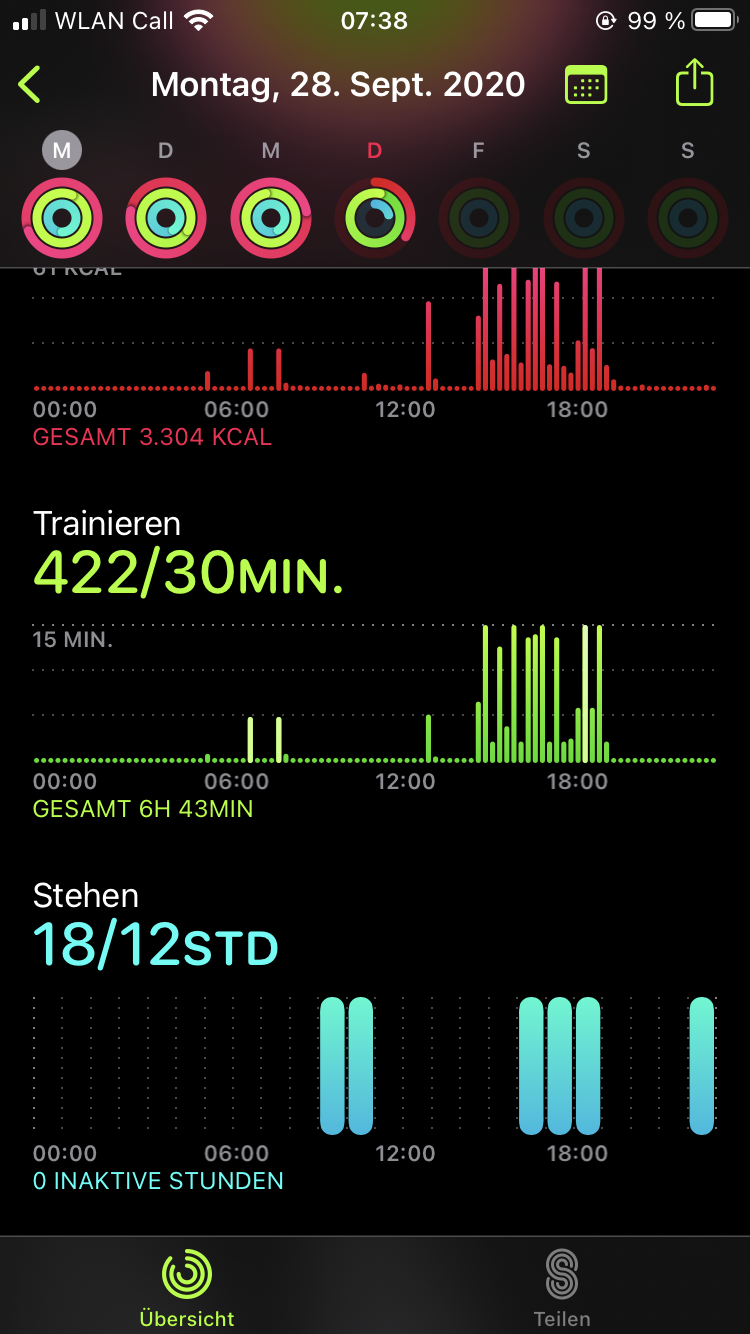
Task: Select Tuesday's activity rings
Action: pyautogui.click(x=166, y=217)
